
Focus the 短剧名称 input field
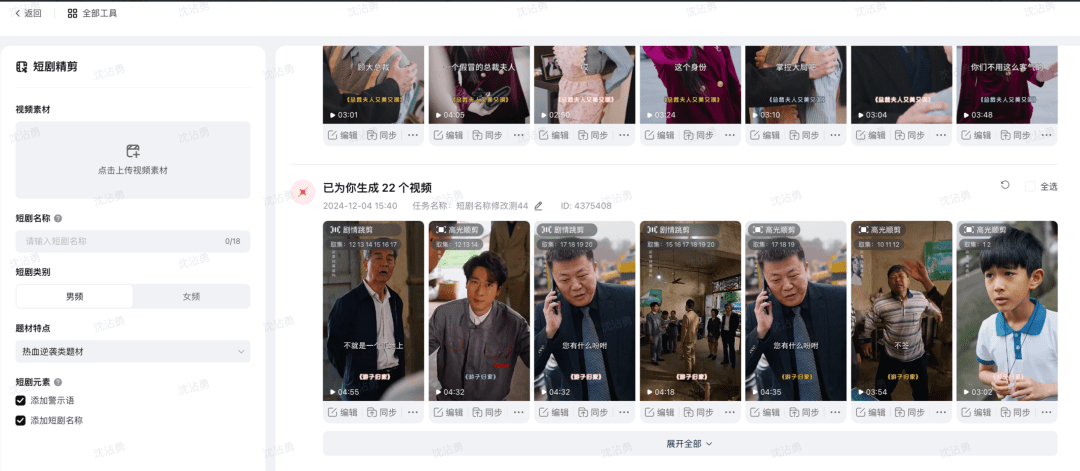pos(120,241)
